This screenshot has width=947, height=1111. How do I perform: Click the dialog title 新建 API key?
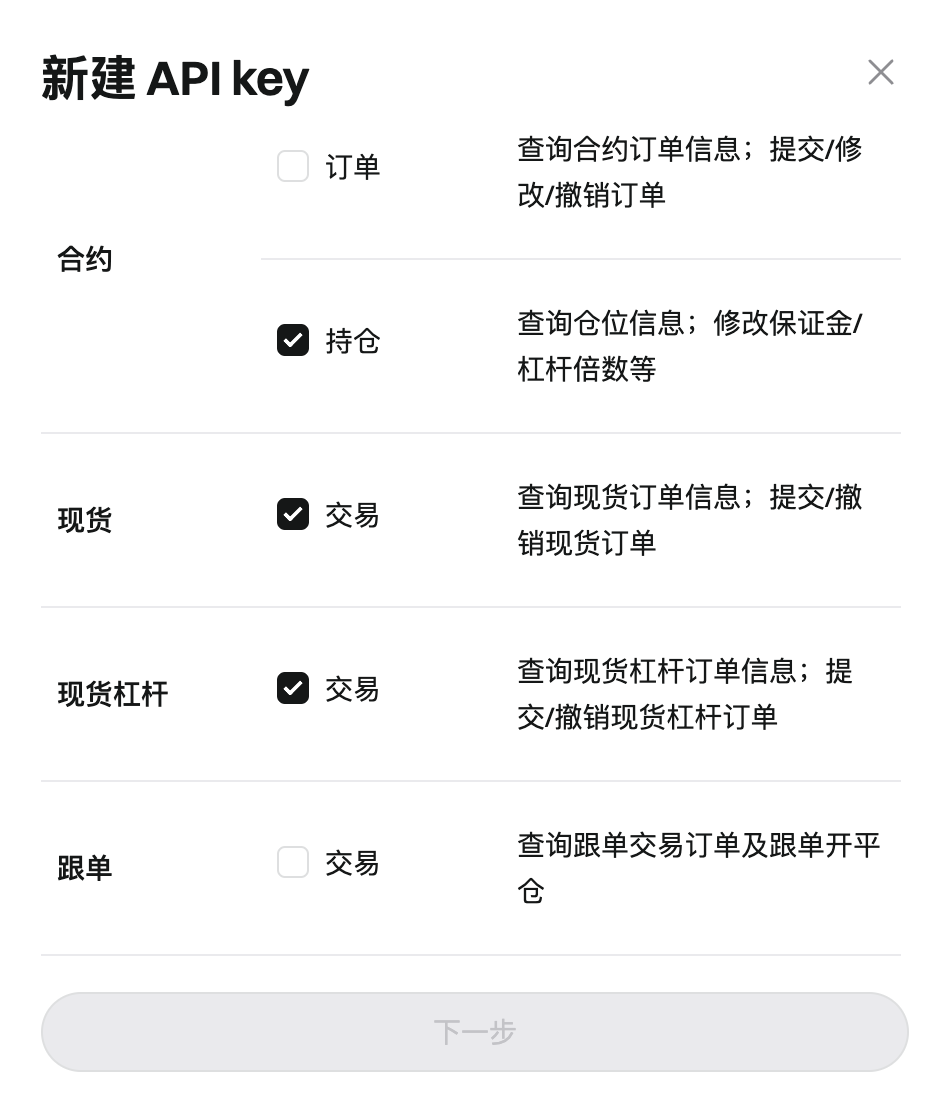(175, 78)
